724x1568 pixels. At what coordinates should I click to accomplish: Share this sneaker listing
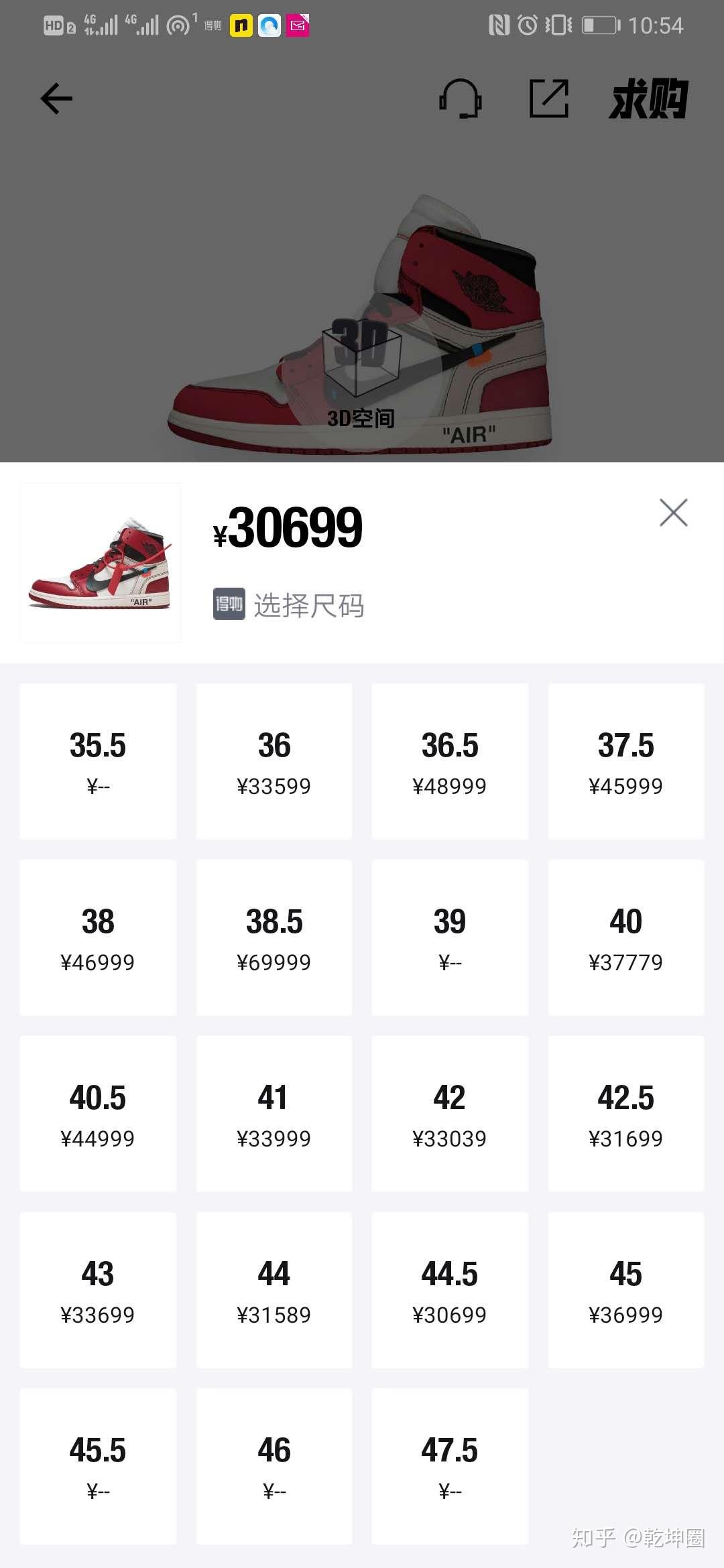pyautogui.click(x=549, y=99)
